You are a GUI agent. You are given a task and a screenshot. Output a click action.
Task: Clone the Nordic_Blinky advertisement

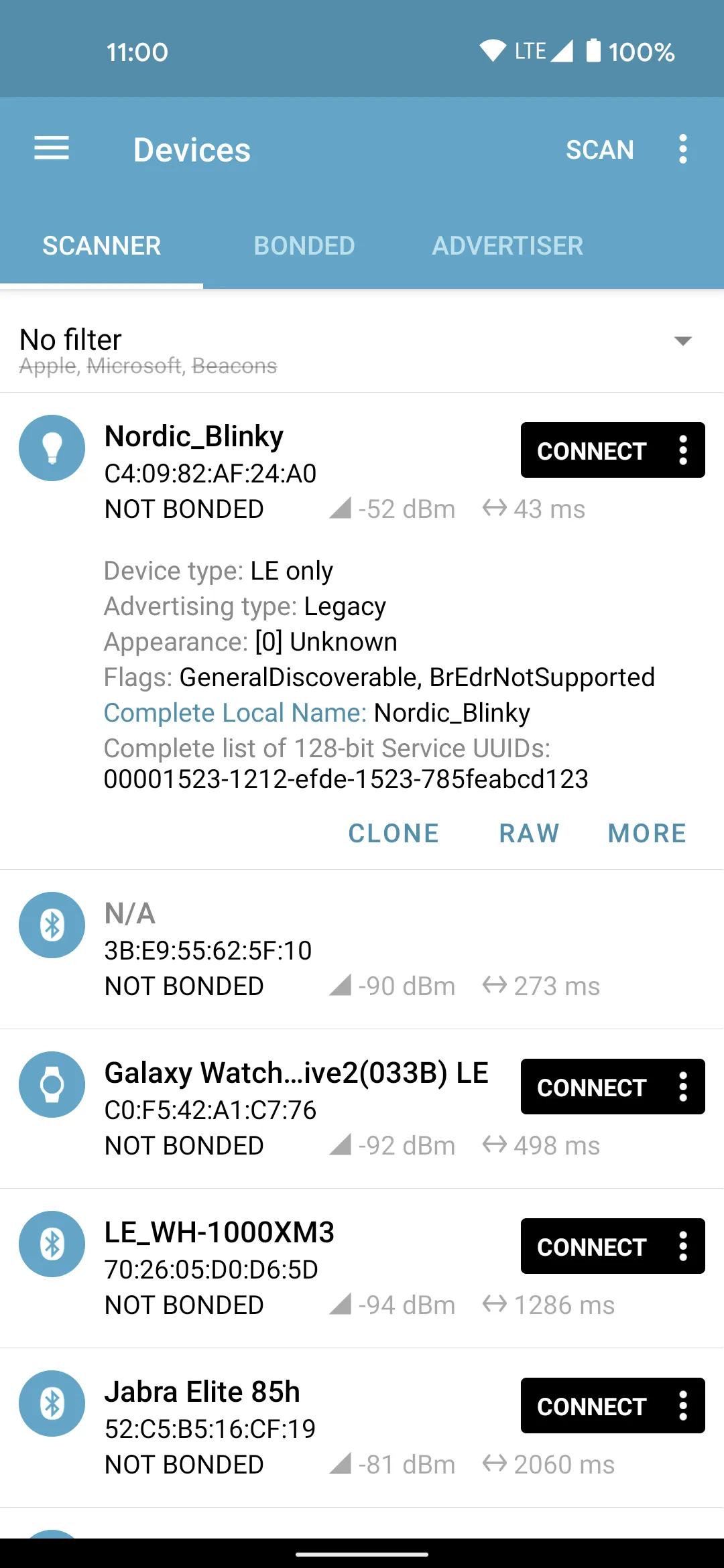click(394, 834)
